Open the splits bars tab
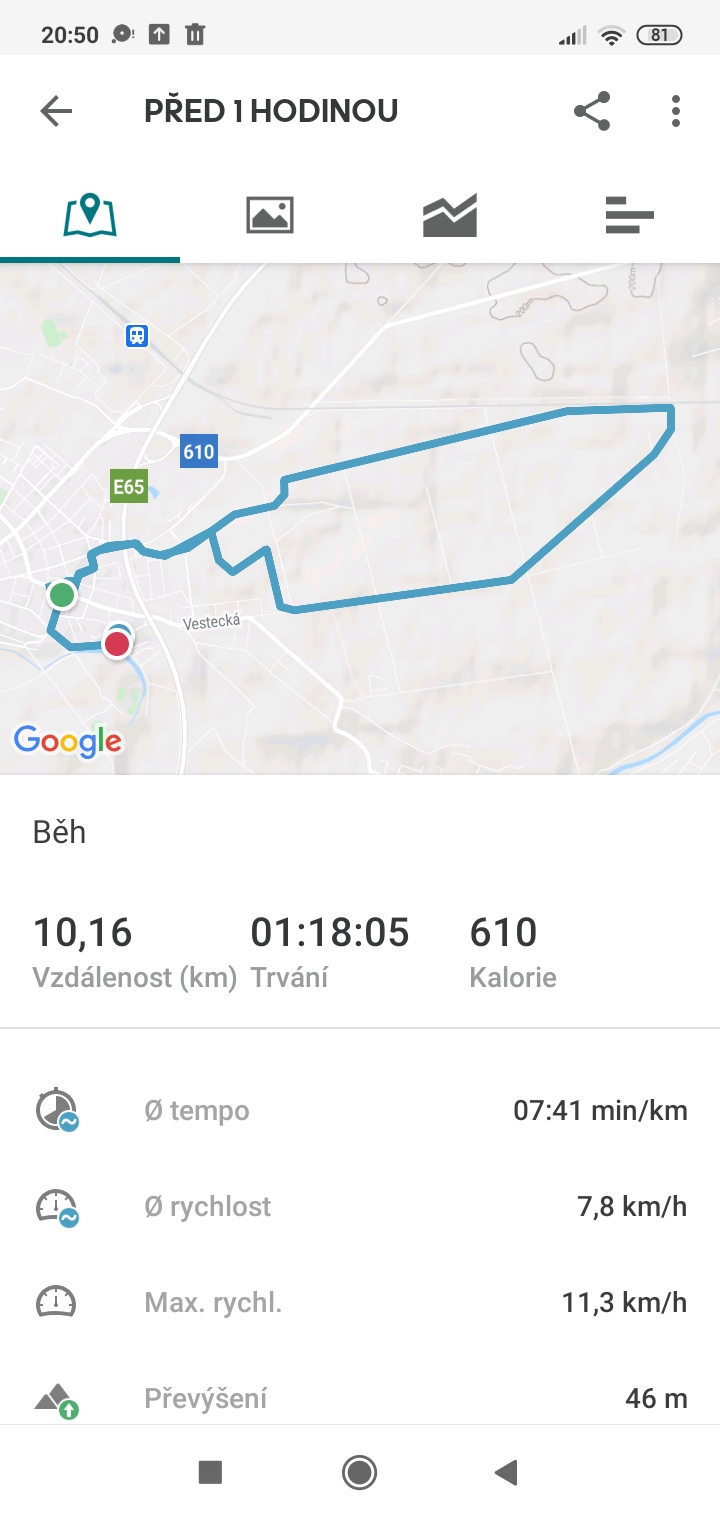 [630, 215]
